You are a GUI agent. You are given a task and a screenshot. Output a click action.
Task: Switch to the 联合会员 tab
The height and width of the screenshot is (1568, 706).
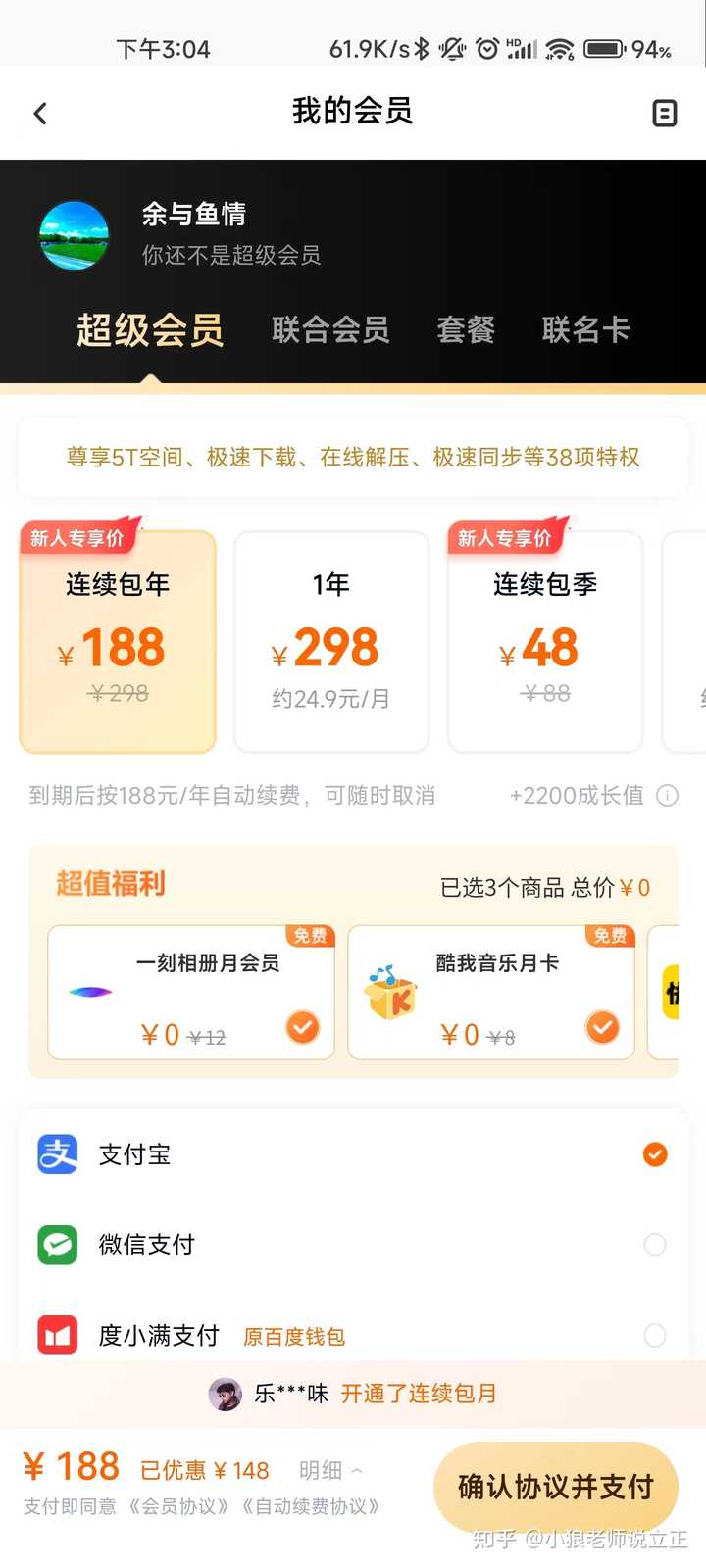pos(329,330)
